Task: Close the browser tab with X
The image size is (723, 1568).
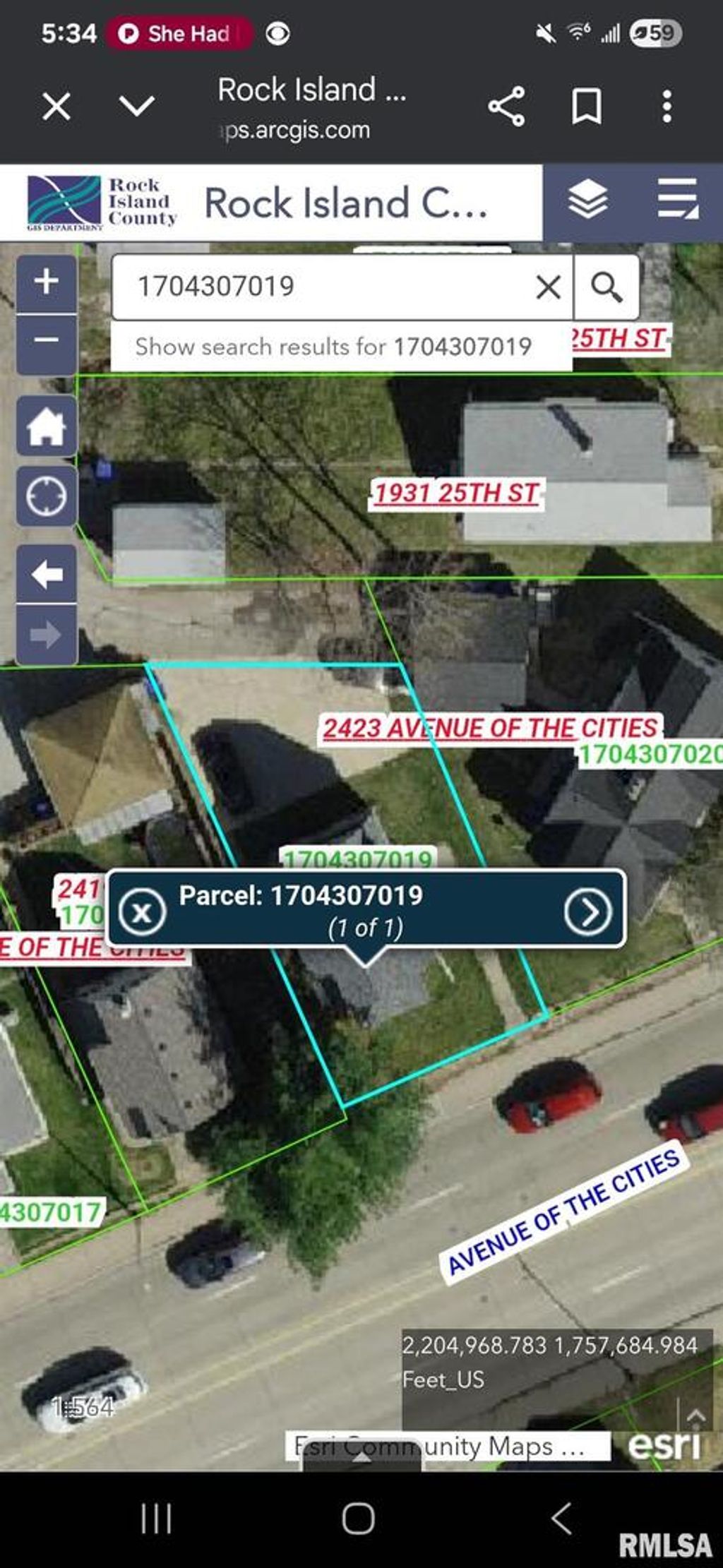Action: 56,107
